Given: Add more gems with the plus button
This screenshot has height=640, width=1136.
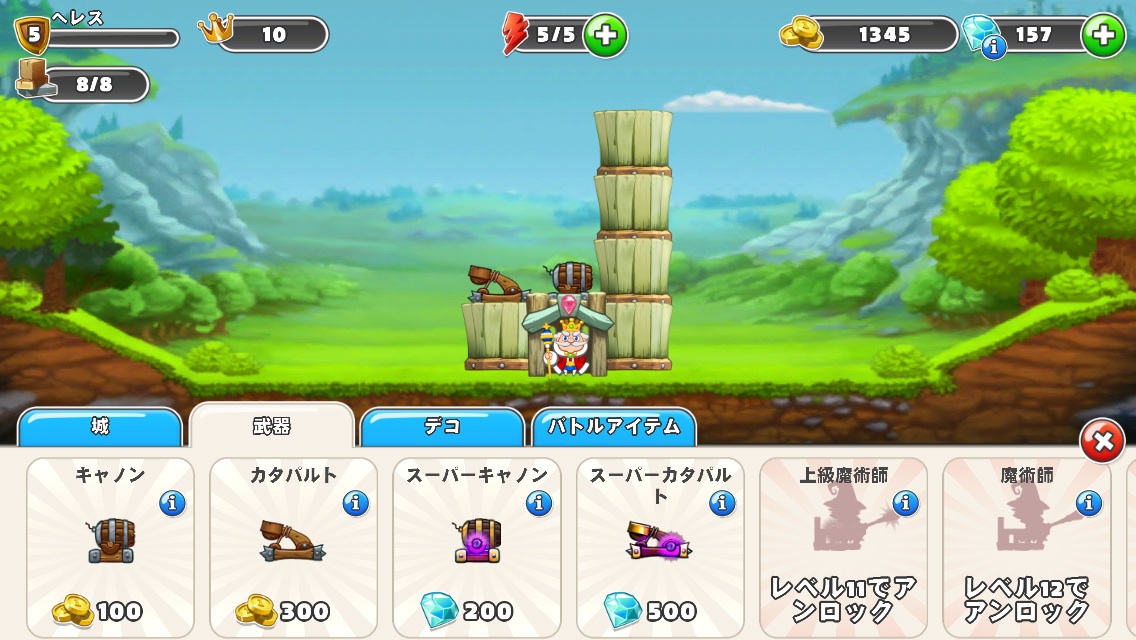Looking at the screenshot, I should point(1103,36).
